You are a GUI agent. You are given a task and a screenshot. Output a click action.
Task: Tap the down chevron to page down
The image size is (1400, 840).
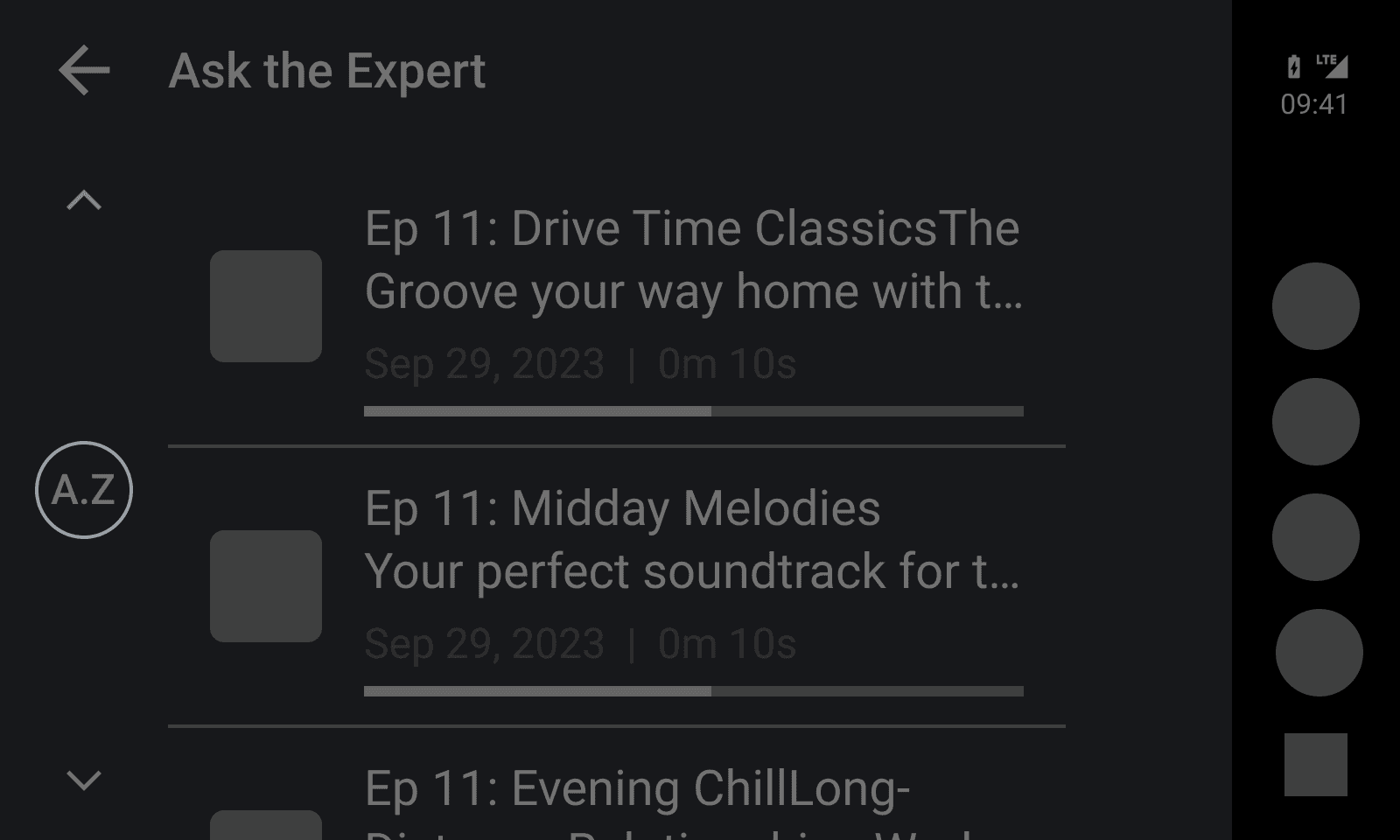[84, 780]
